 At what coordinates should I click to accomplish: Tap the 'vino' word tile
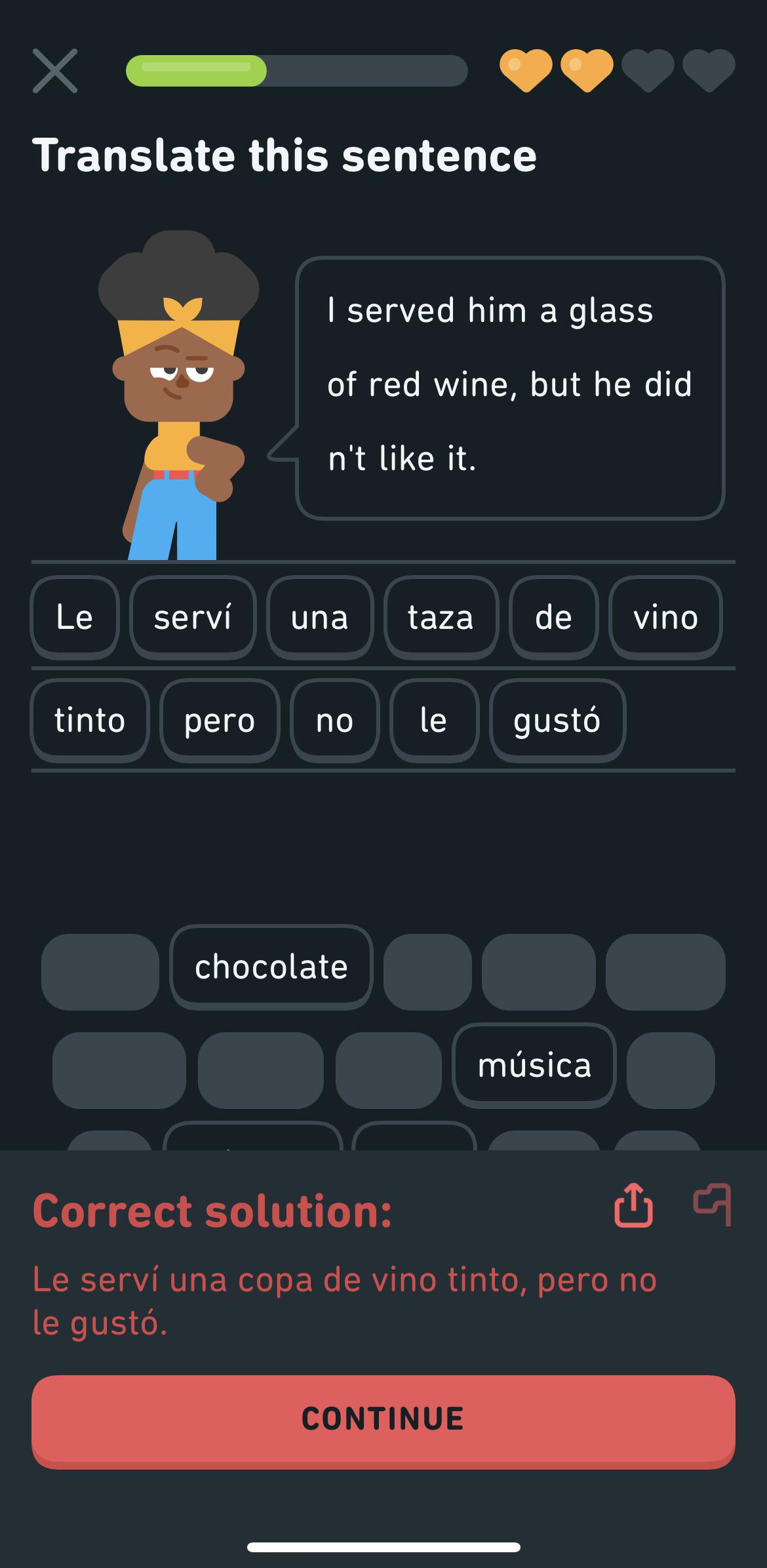665,618
